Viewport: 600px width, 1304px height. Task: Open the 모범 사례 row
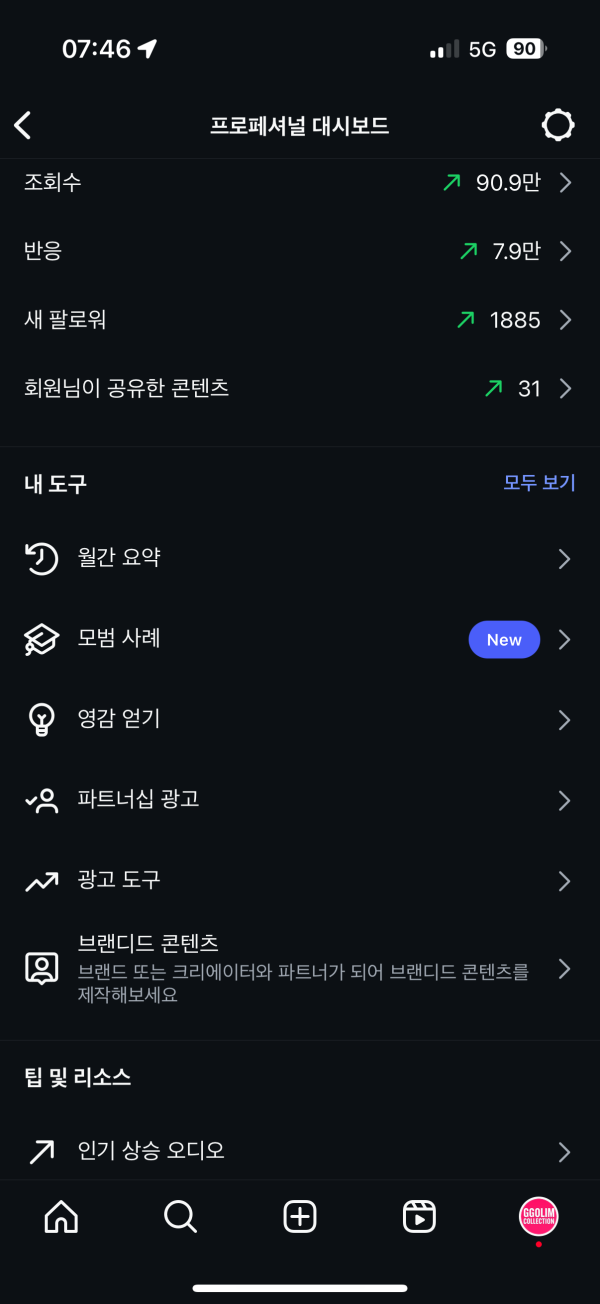tap(300, 639)
